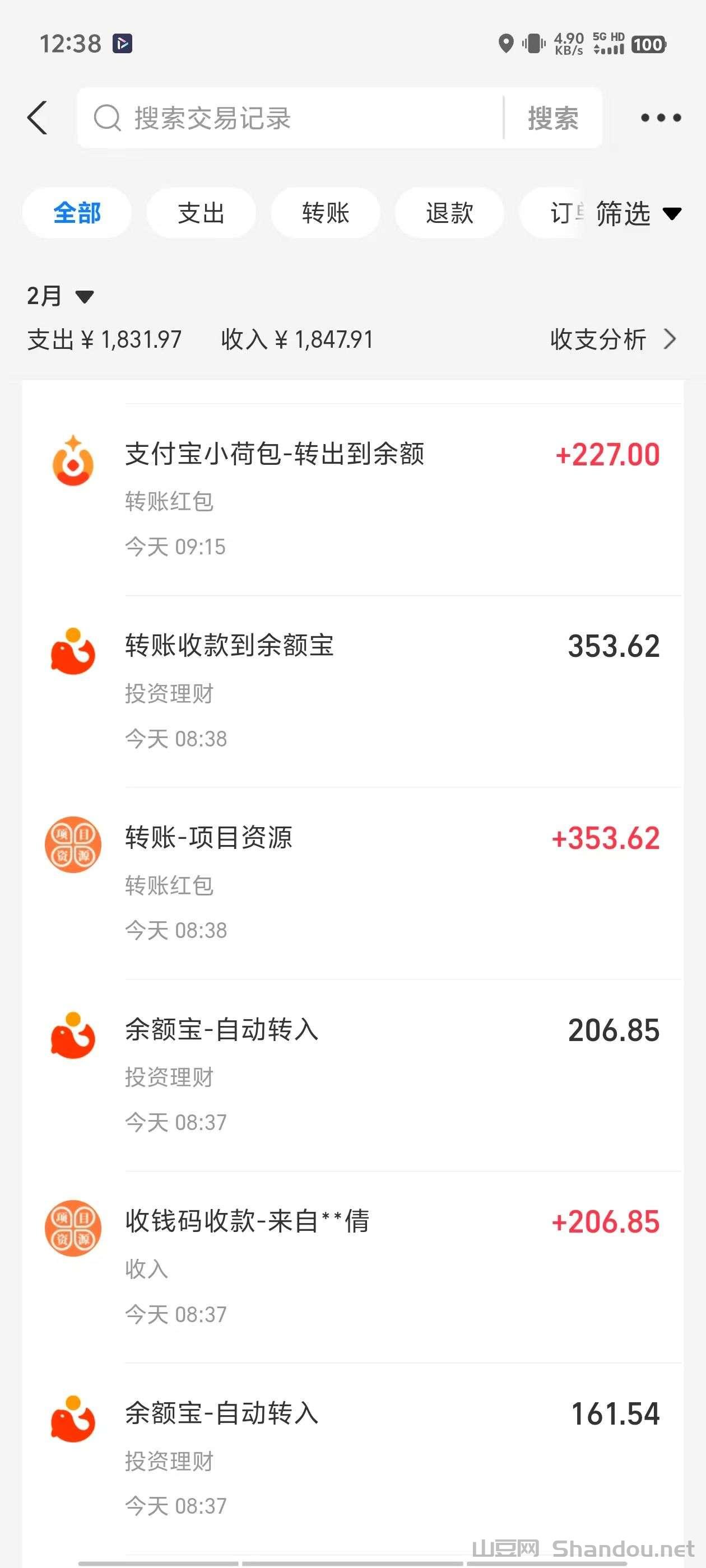Expand the 2月 month picker
Screen dimensions: 706x1568
coord(60,296)
